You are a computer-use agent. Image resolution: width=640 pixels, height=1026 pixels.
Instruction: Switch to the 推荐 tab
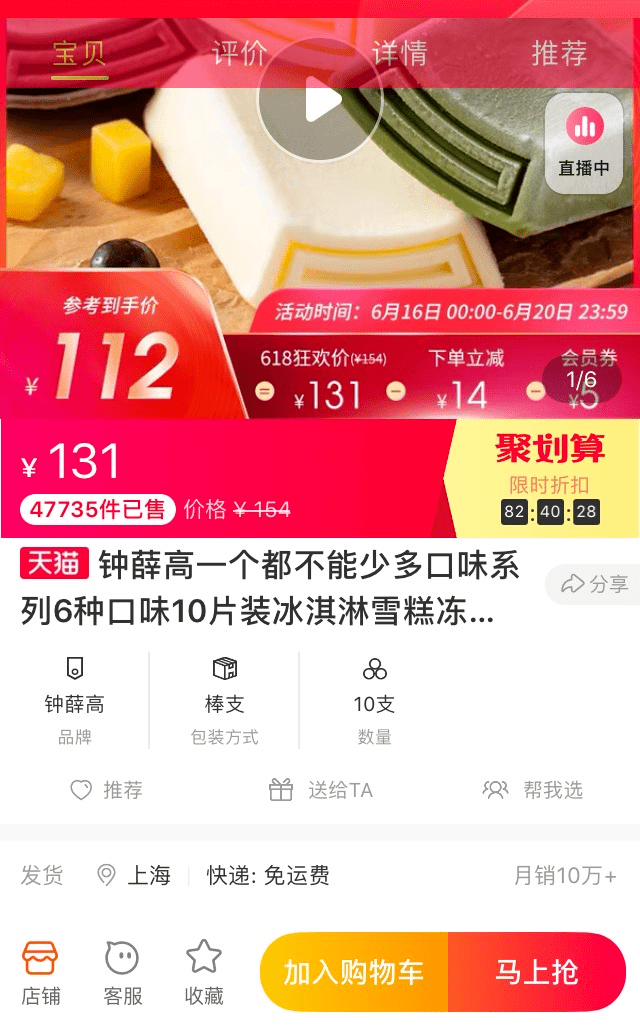tap(559, 53)
